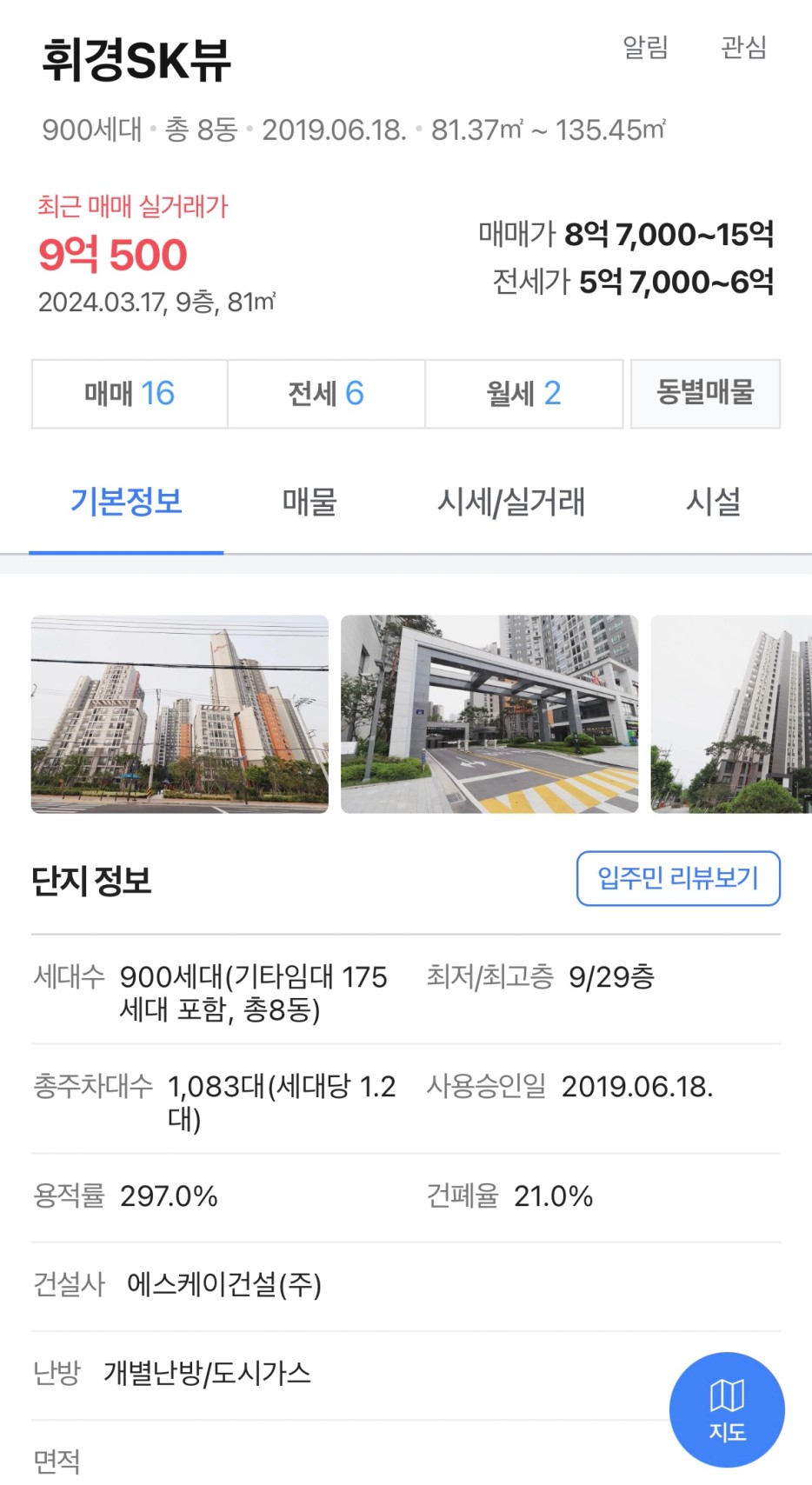Tap the 알림 alert button

pyautogui.click(x=645, y=47)
